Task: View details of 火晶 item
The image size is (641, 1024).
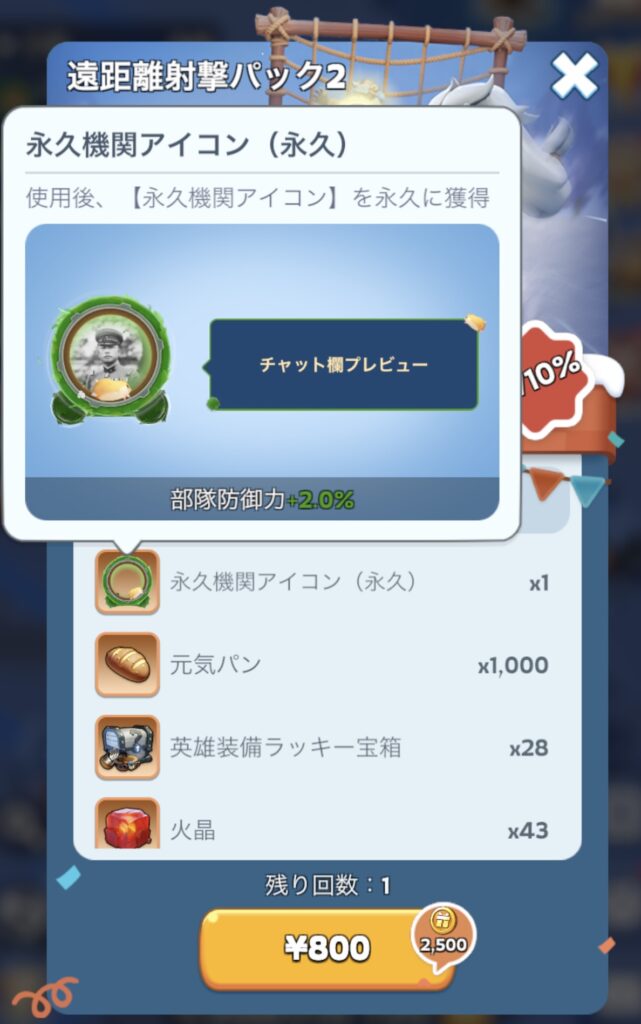Action: click(x=127, y=824)
